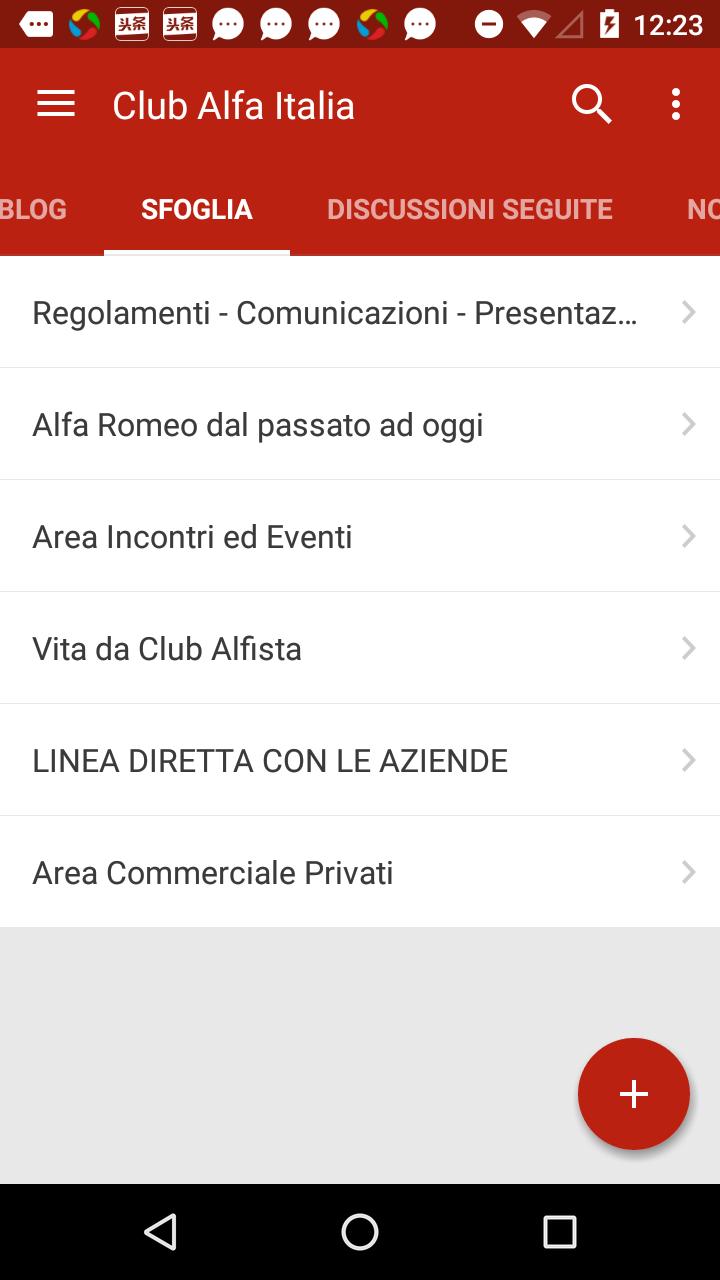Open Regolamenti - Comunicazioni forum section
Image resolution: width=720 pixels, height=1280 pixels.
click(x=360, y=312)
